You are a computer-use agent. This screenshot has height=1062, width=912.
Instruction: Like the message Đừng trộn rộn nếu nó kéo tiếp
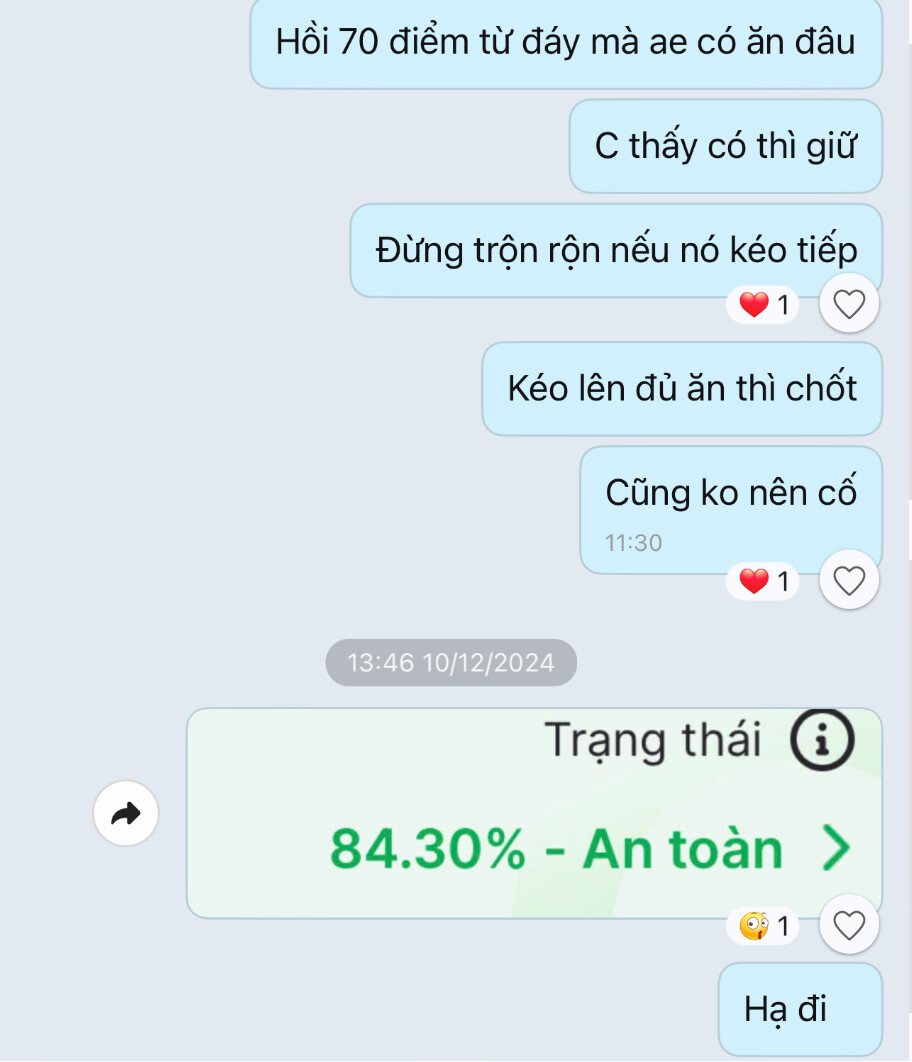(849, 304)
